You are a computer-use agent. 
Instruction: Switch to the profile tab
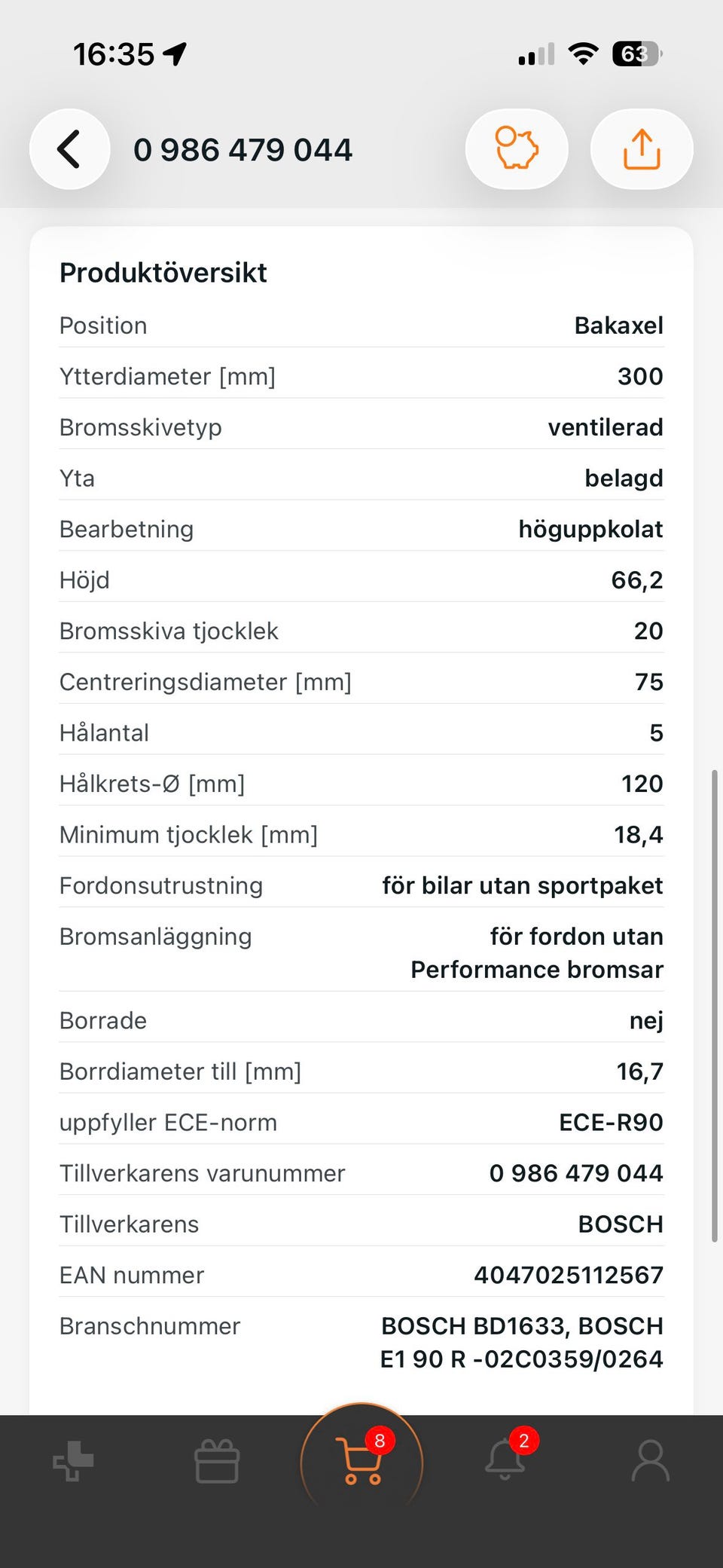[650, 1461]
